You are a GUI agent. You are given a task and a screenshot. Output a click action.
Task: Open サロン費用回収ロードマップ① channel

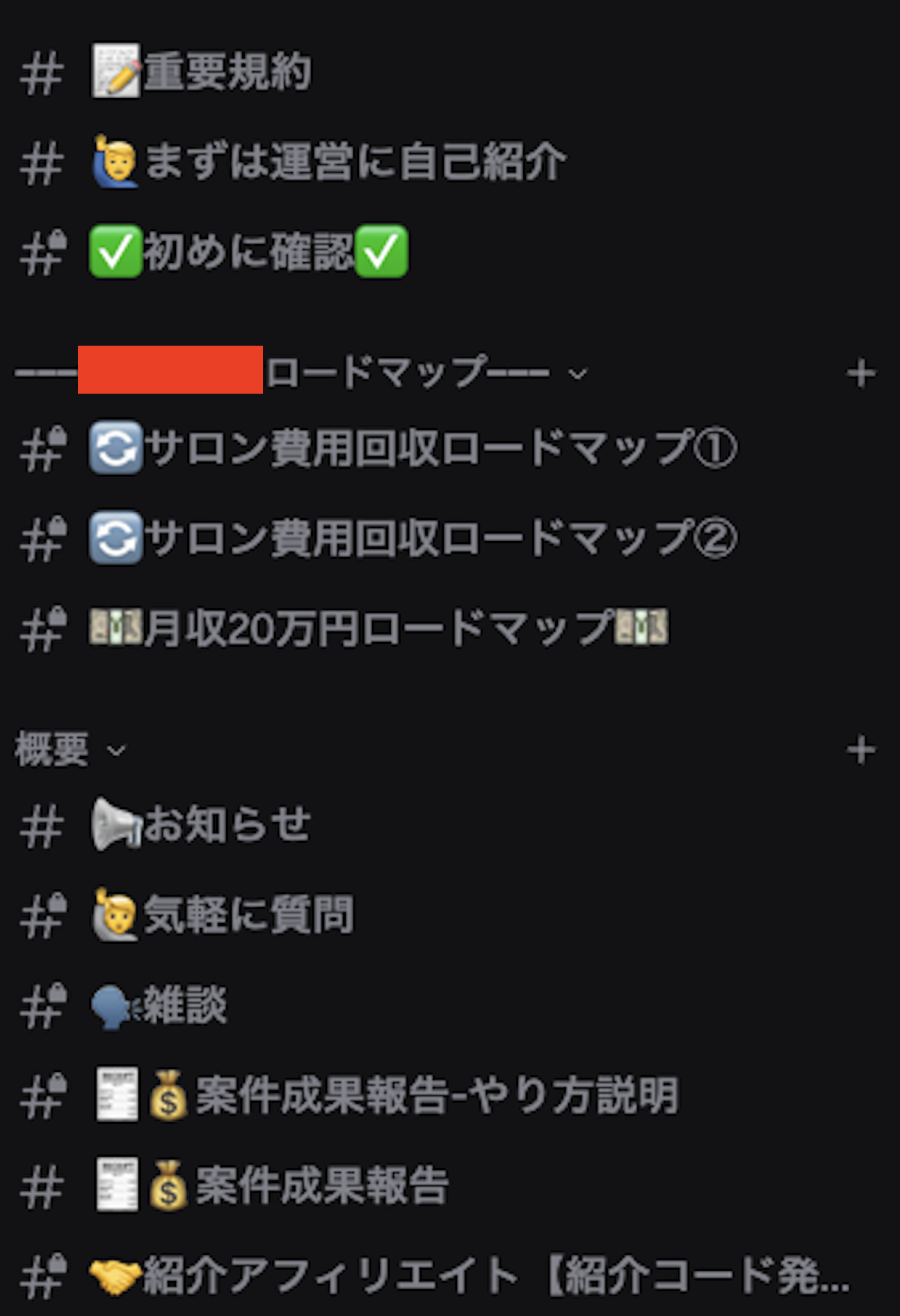pos(440,447)
